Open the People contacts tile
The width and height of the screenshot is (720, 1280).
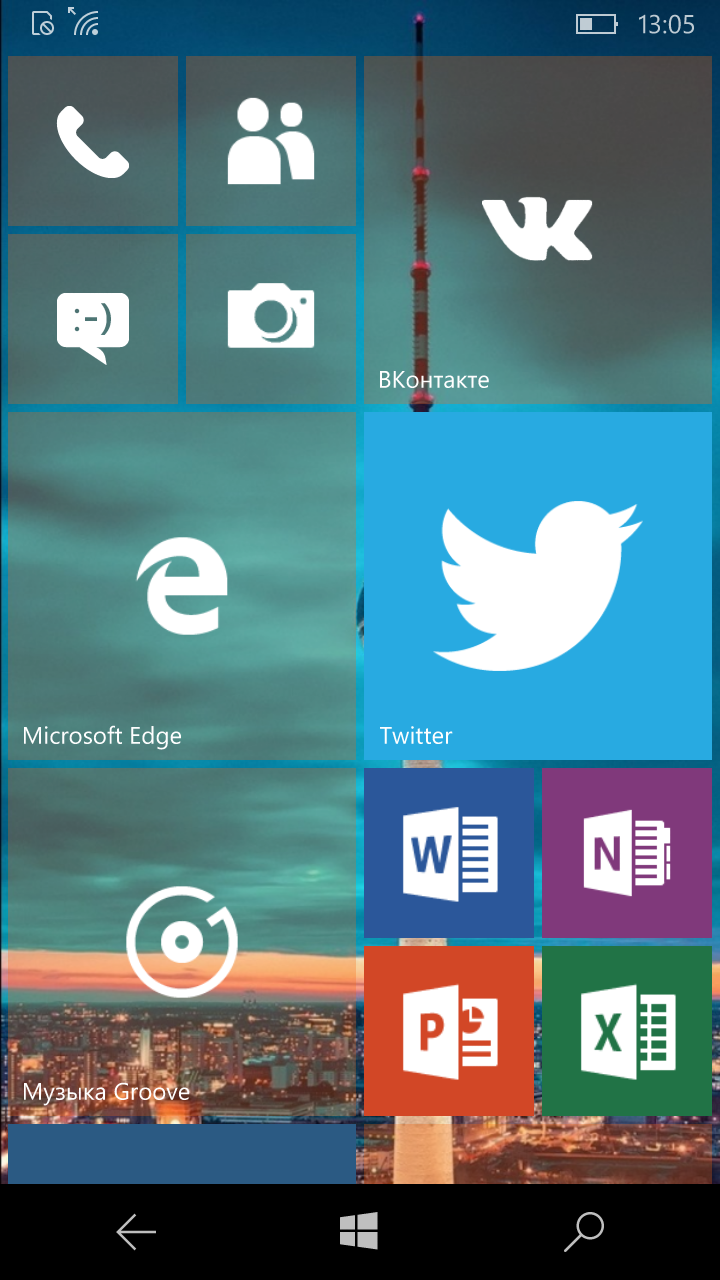pos(271,141)
